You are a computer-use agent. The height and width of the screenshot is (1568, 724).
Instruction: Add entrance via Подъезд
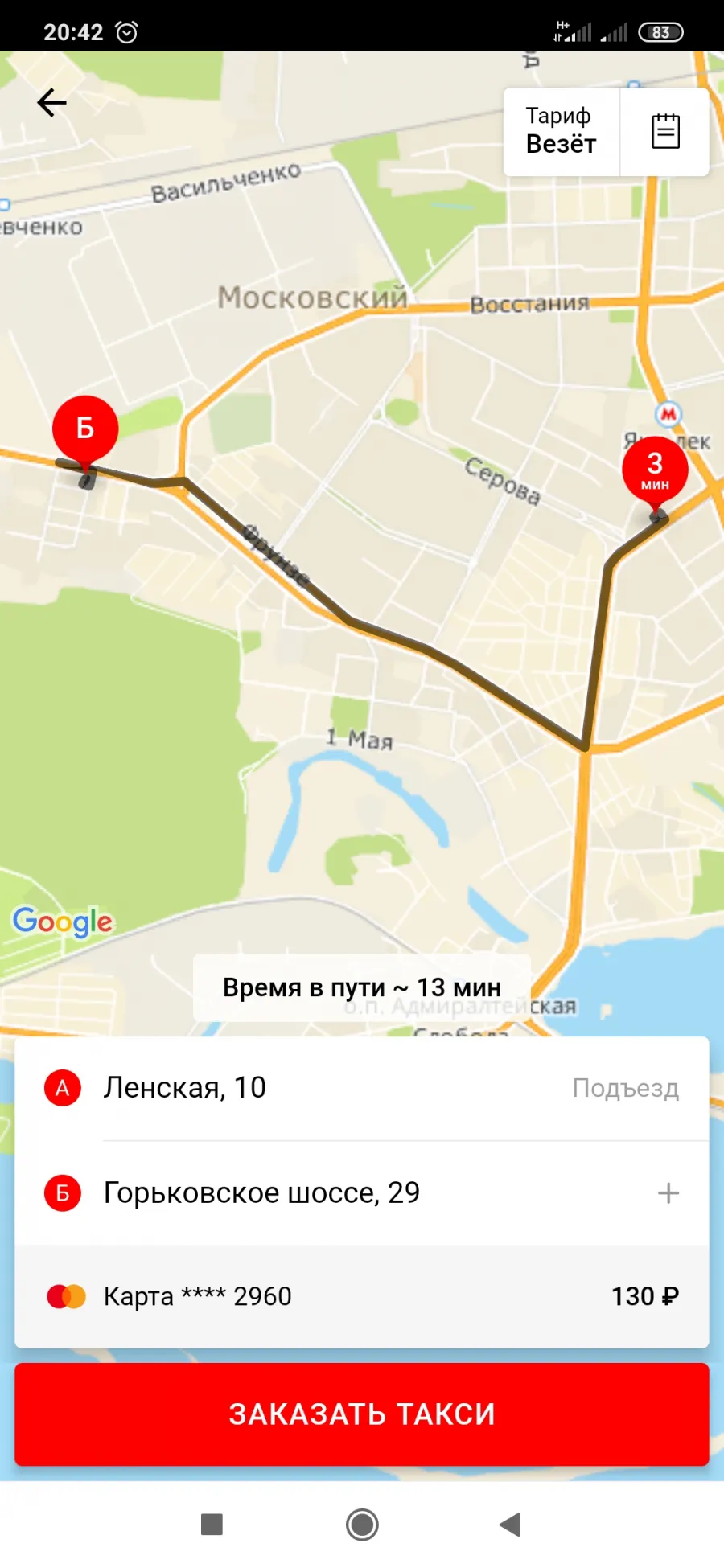coord(625,1088)
